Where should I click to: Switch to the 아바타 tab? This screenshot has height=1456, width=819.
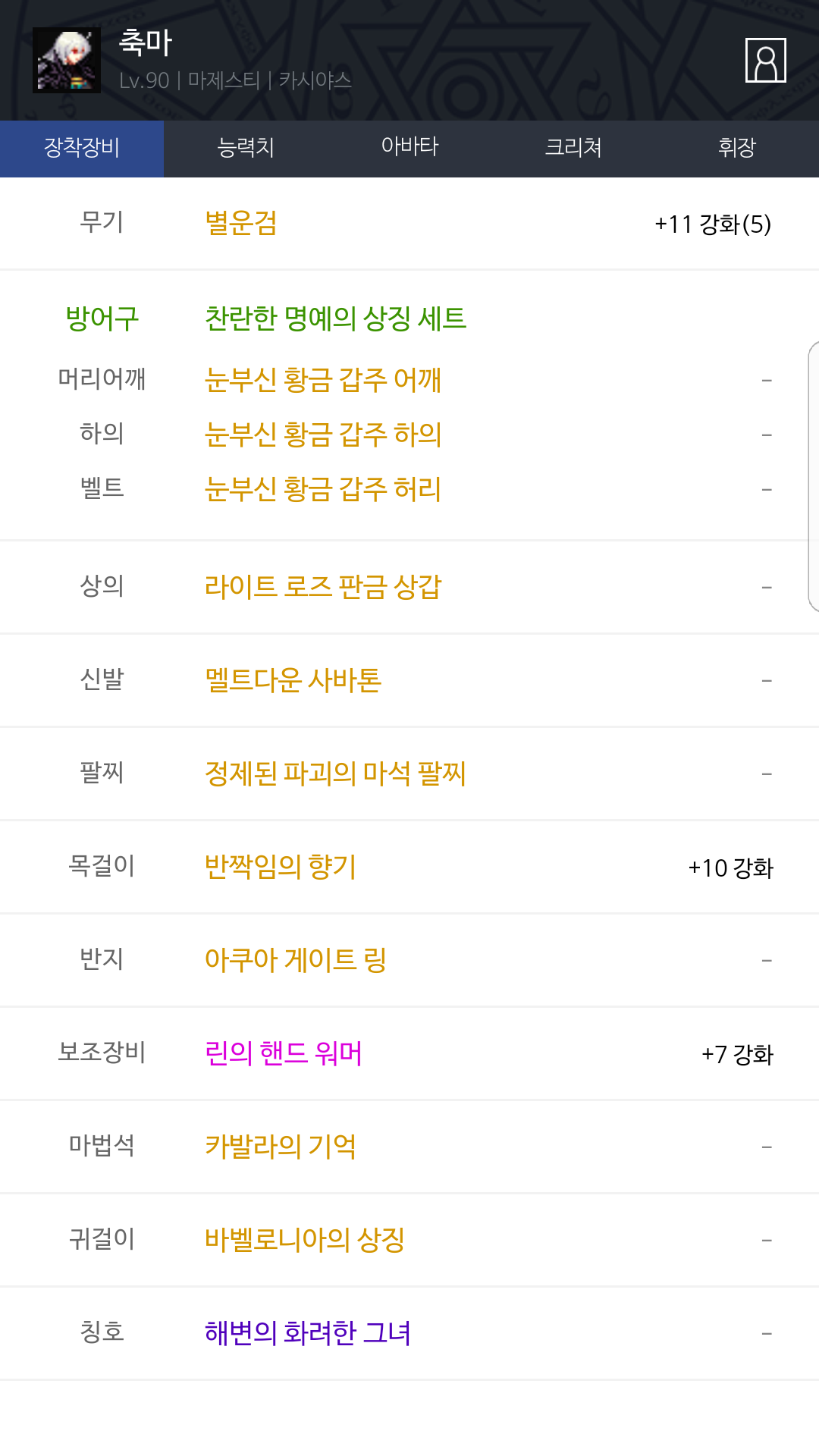point(409,149)
